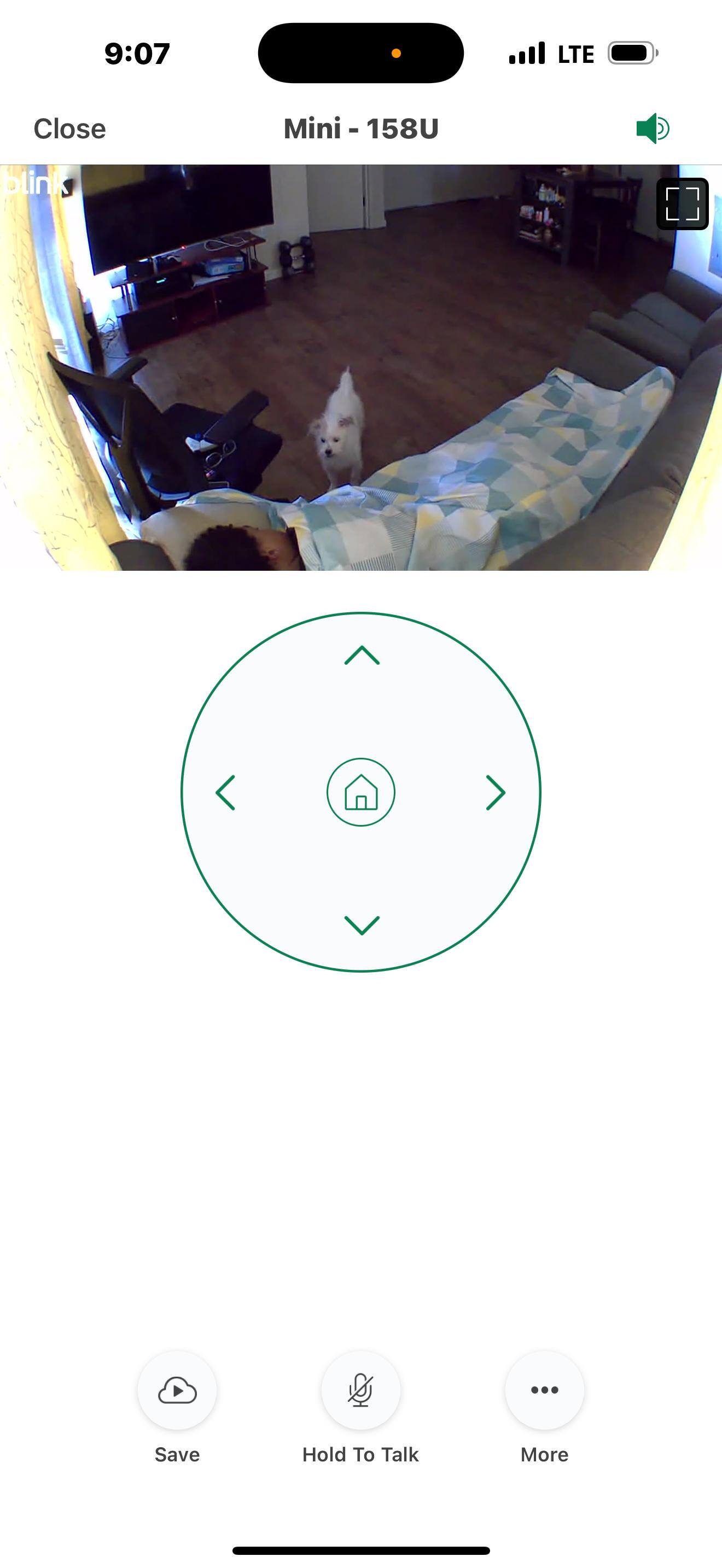
Task: Close the live camera view
Action: click(69, 129)
